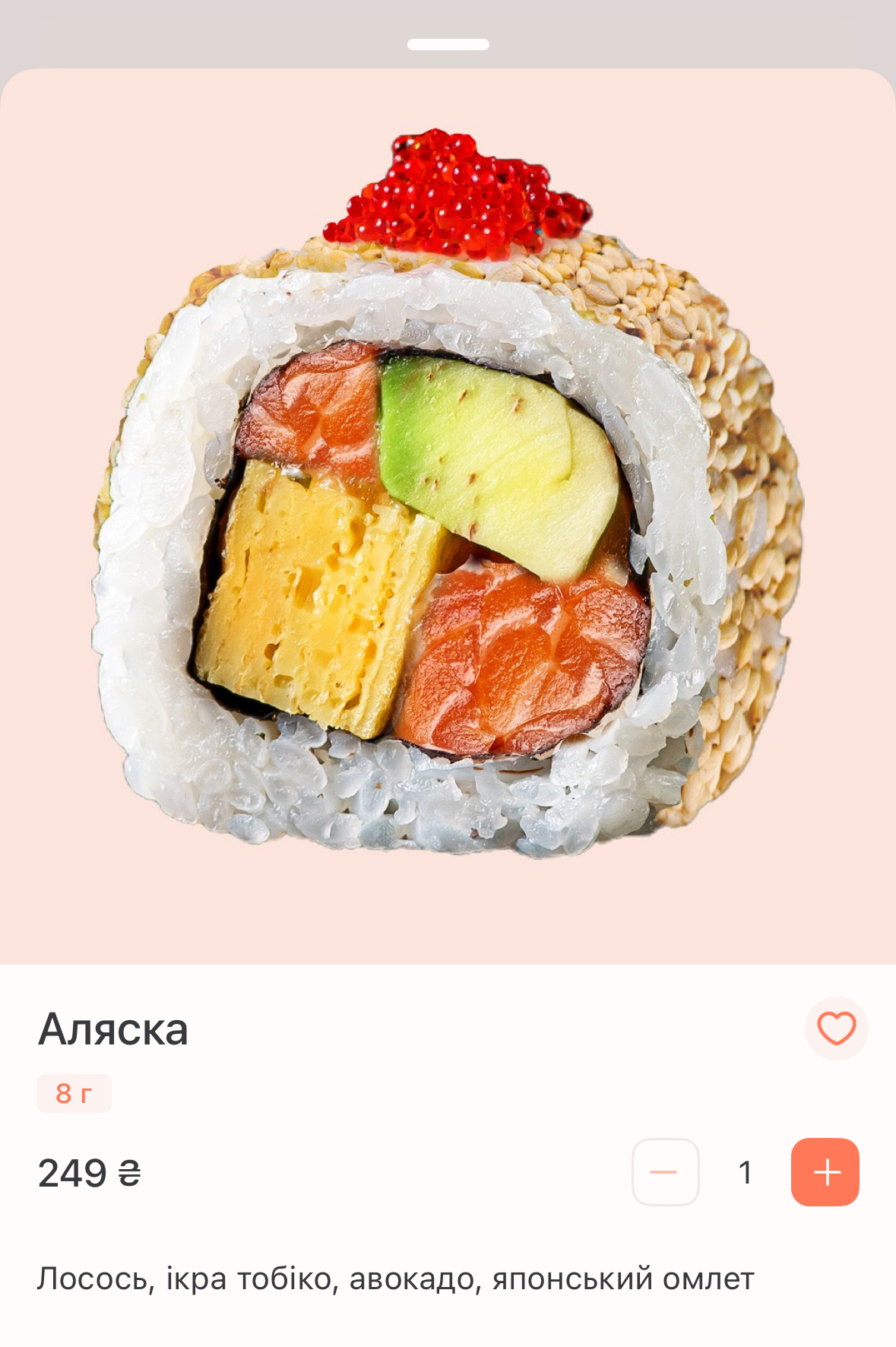
Task: Add Аляска roll to favorites
Action: tap(836, 1028)
